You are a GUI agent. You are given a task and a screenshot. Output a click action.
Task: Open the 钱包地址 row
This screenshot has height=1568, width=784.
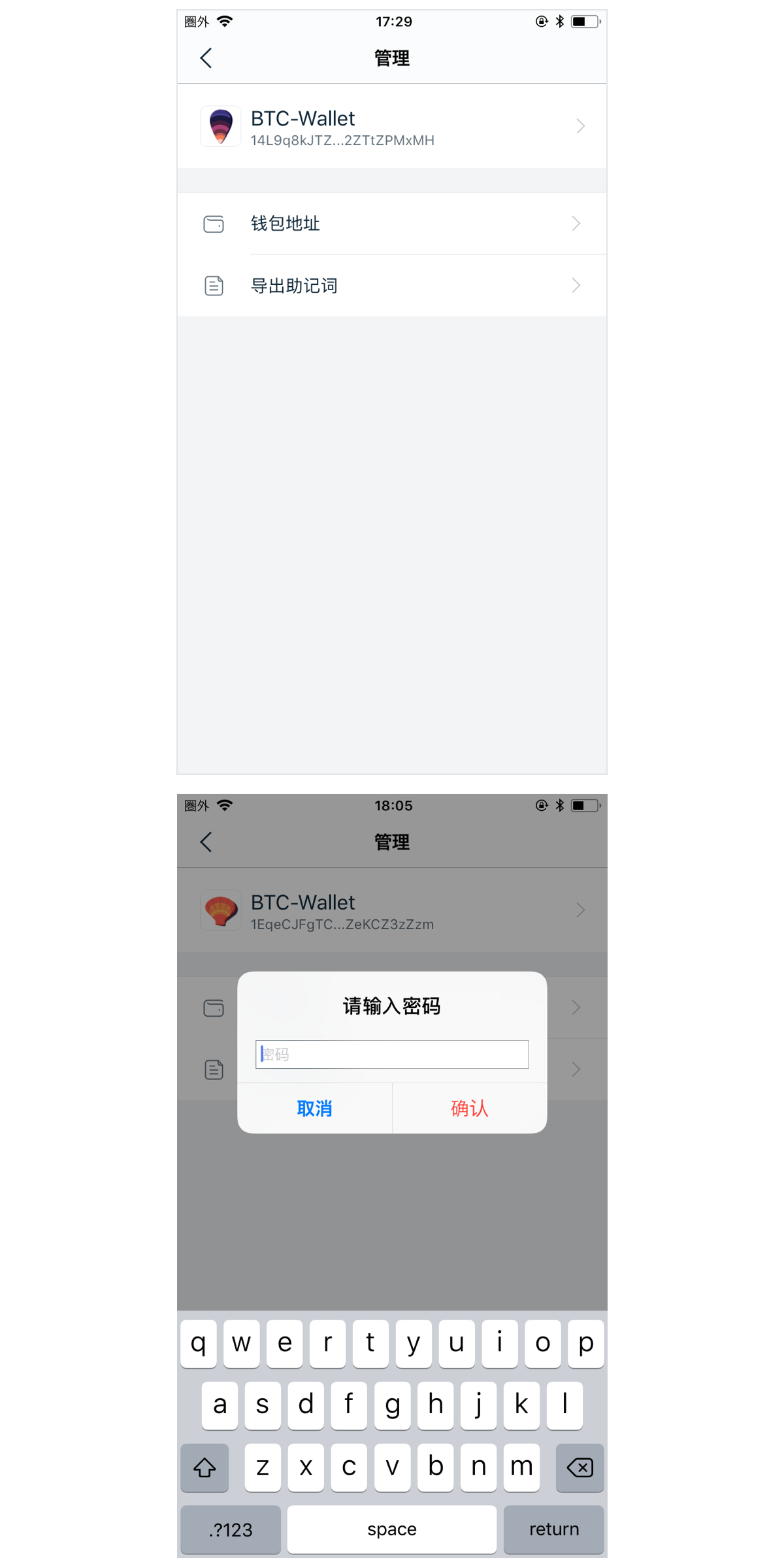pyautogui.click(x=391, y=223)
